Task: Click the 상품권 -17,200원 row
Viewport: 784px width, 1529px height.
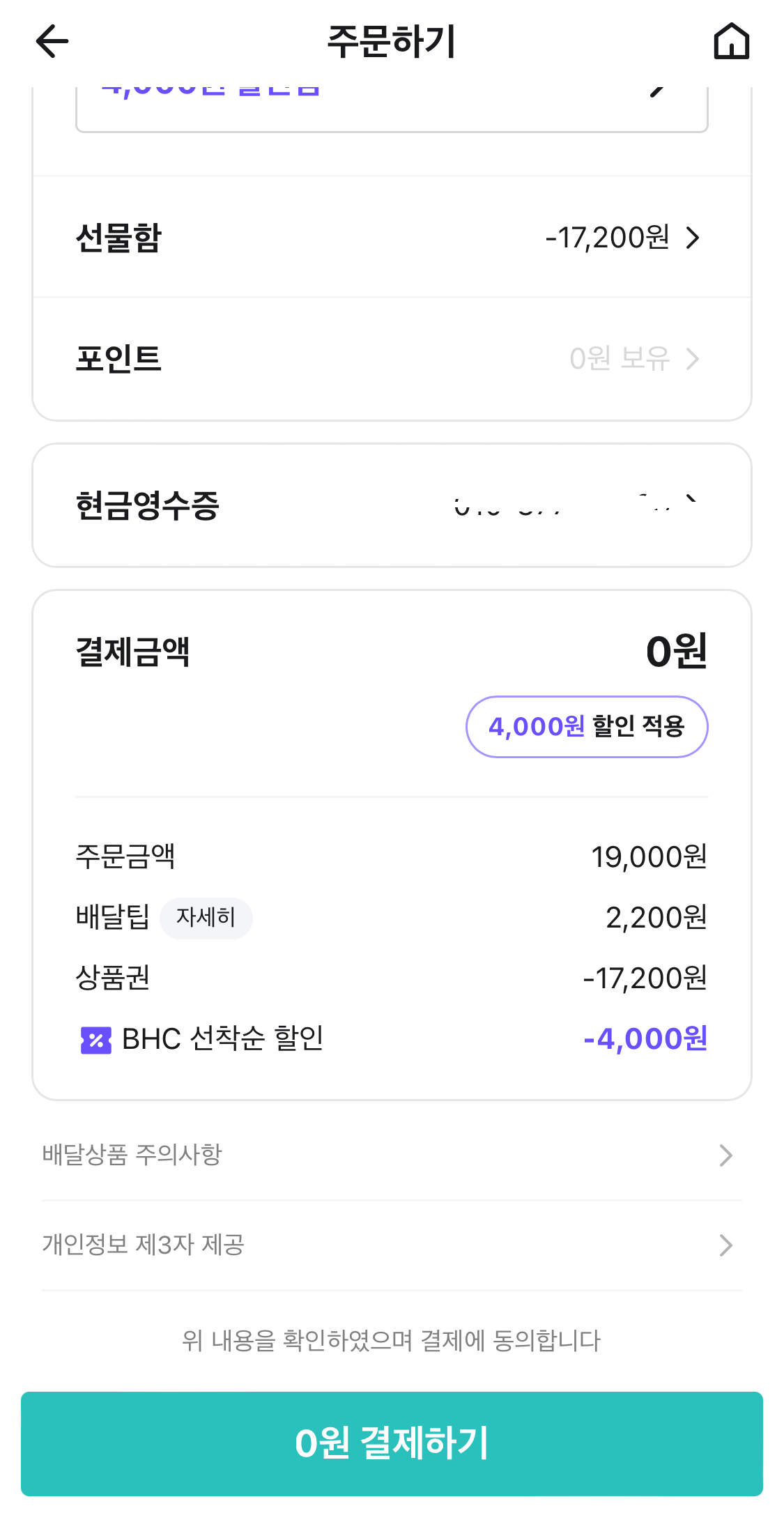Action: click(x=390, y=978)
